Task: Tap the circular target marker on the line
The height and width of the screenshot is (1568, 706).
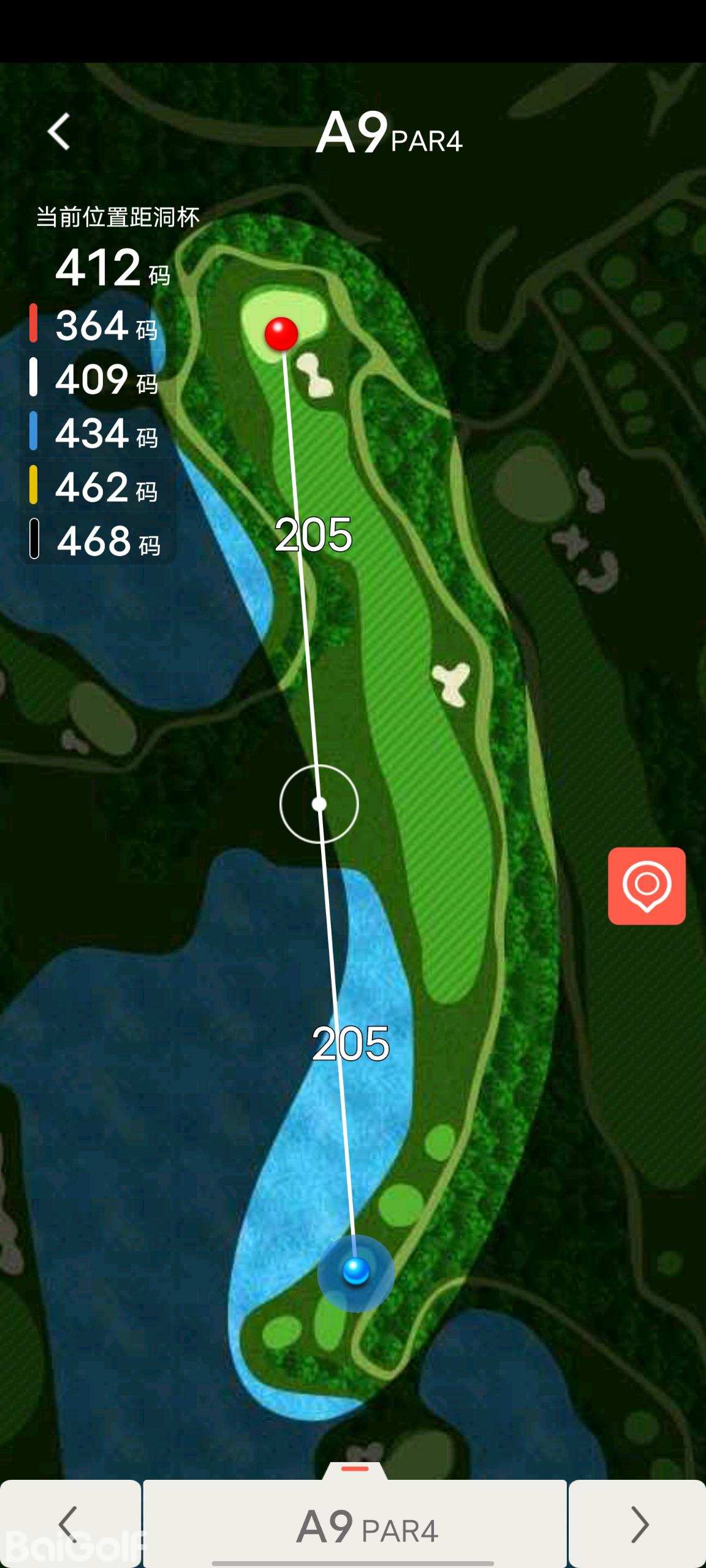Action: pos(319,804)
